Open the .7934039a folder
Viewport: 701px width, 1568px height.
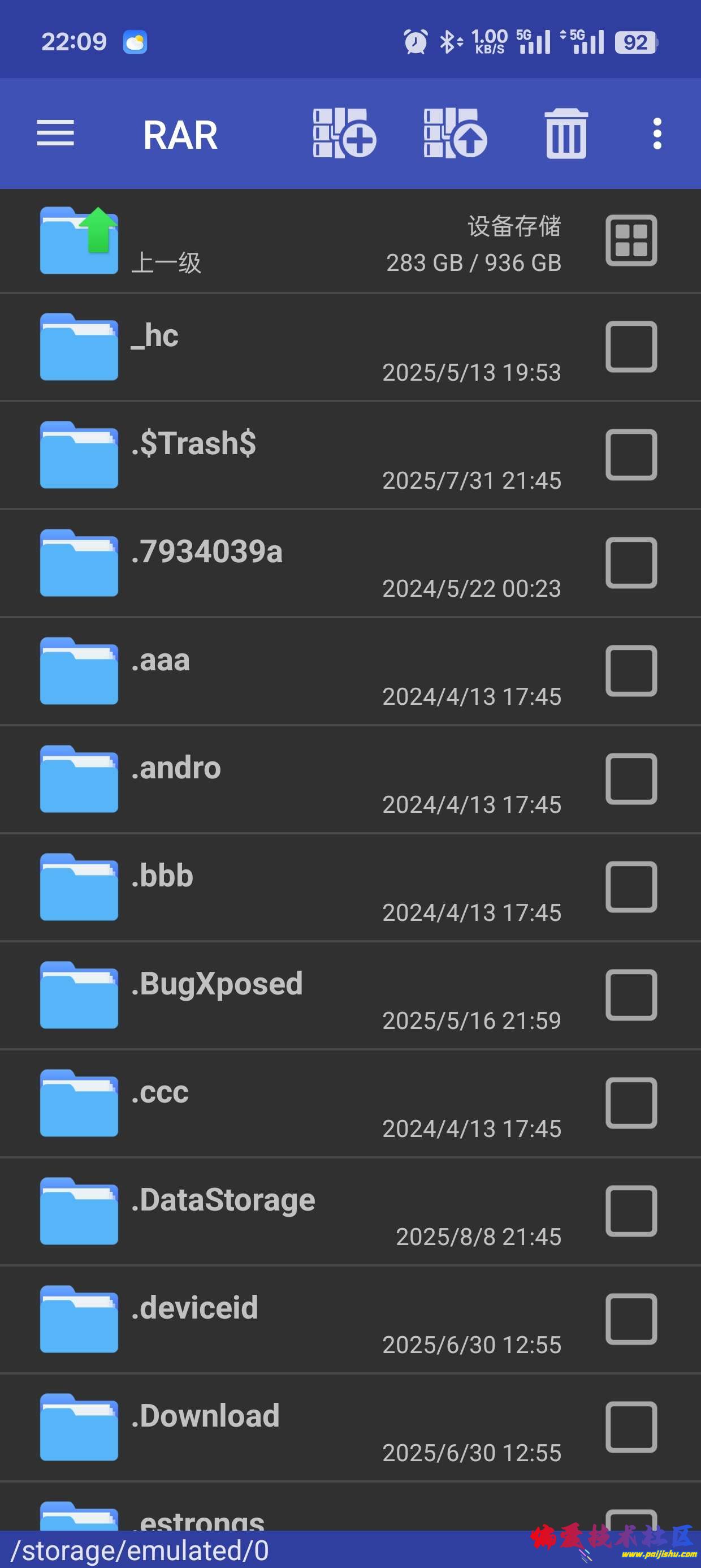244,563
